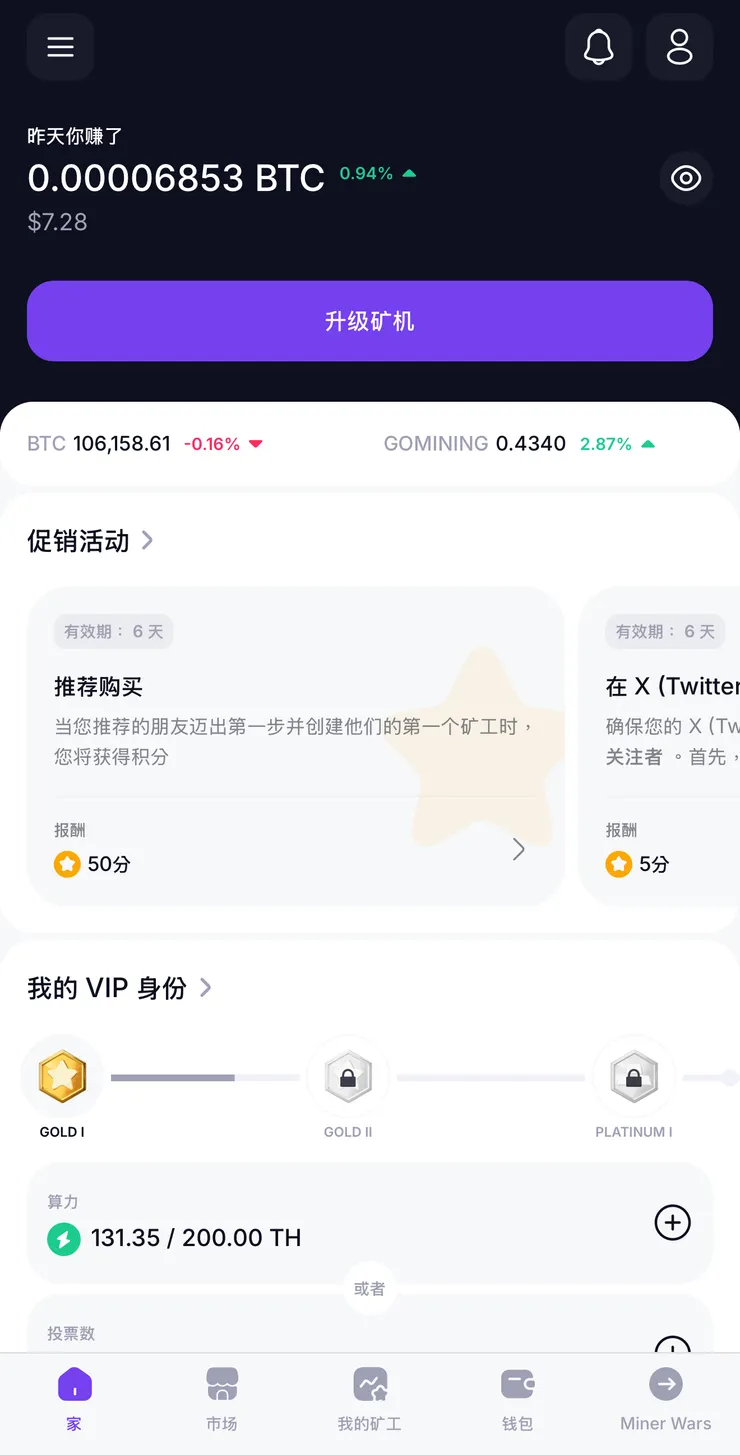Screen dimensions: 740x1455
Task: Open the hamburger navigation menu
Action: pyautogui.click(x=60, y=46)
